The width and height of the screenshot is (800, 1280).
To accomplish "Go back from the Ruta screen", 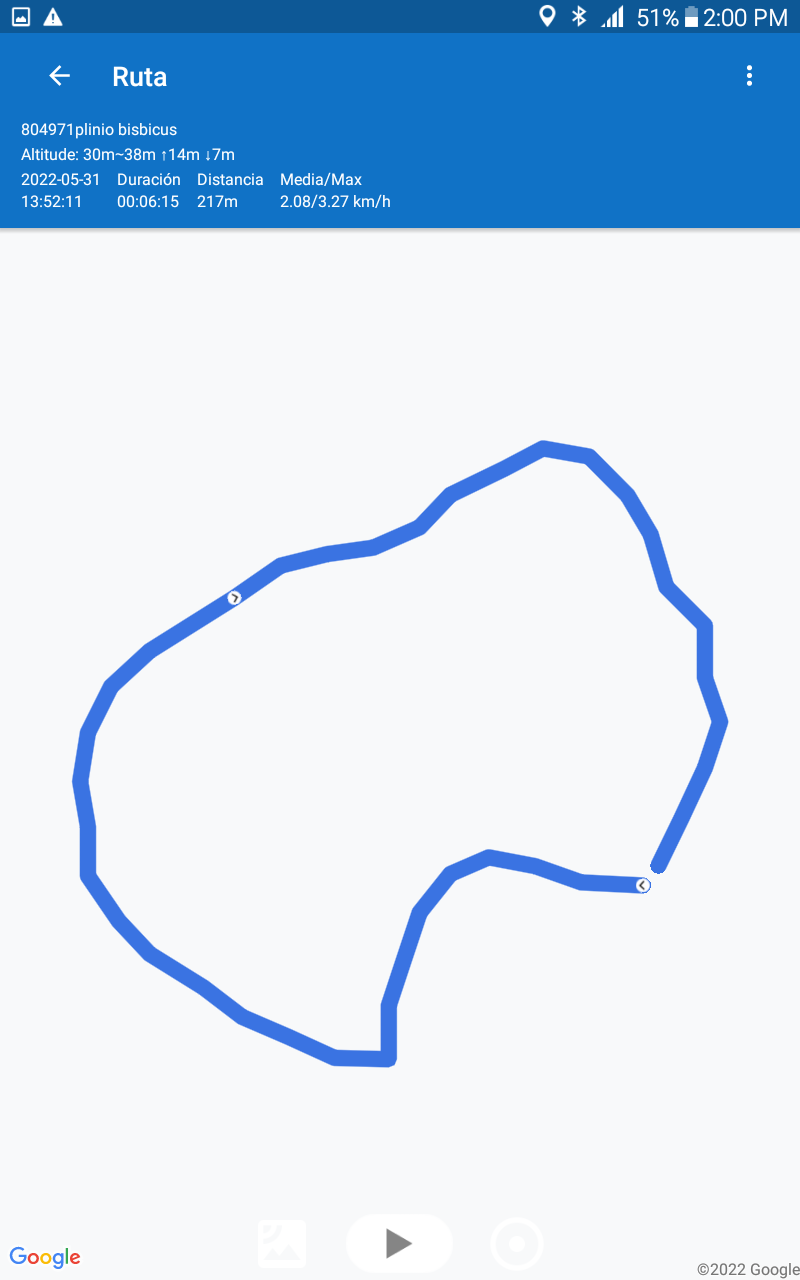I will (x=59, y=76).
